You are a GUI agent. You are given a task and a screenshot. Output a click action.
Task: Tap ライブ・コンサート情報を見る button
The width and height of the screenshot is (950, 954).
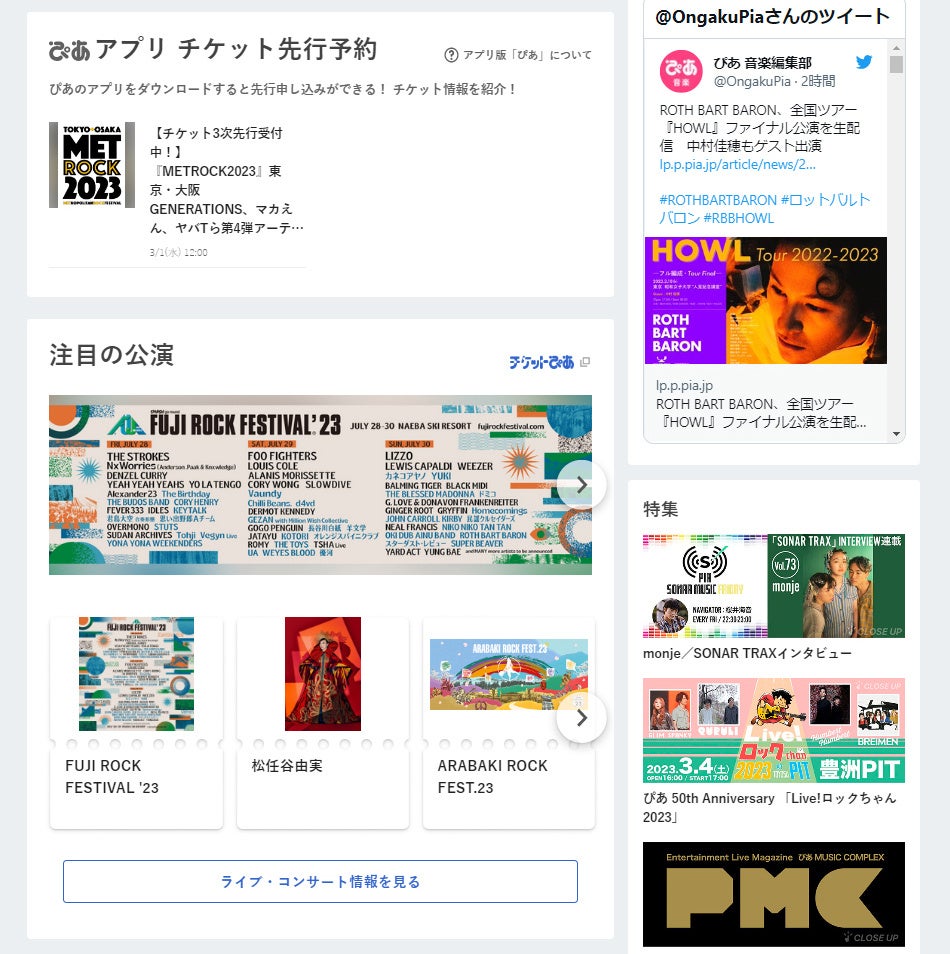(320, 882)
